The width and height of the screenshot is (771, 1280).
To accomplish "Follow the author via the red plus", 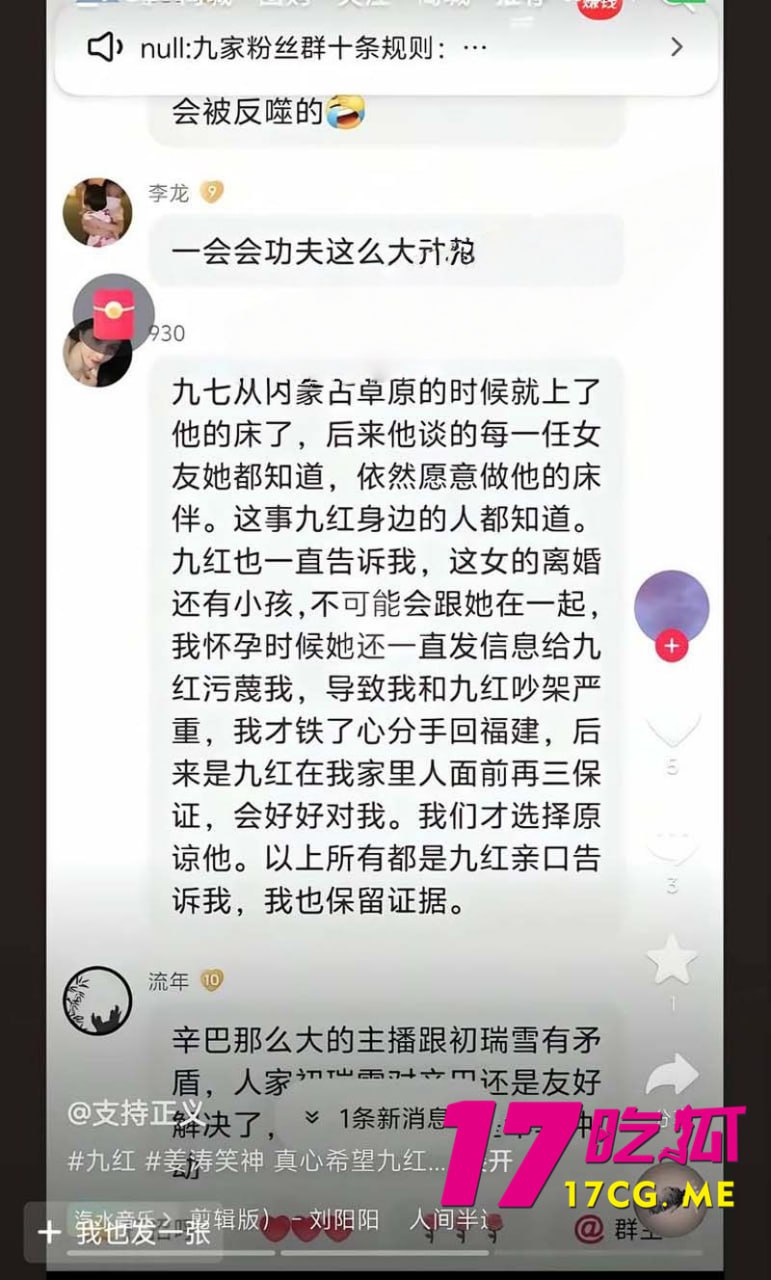I will tap(671, 646).
